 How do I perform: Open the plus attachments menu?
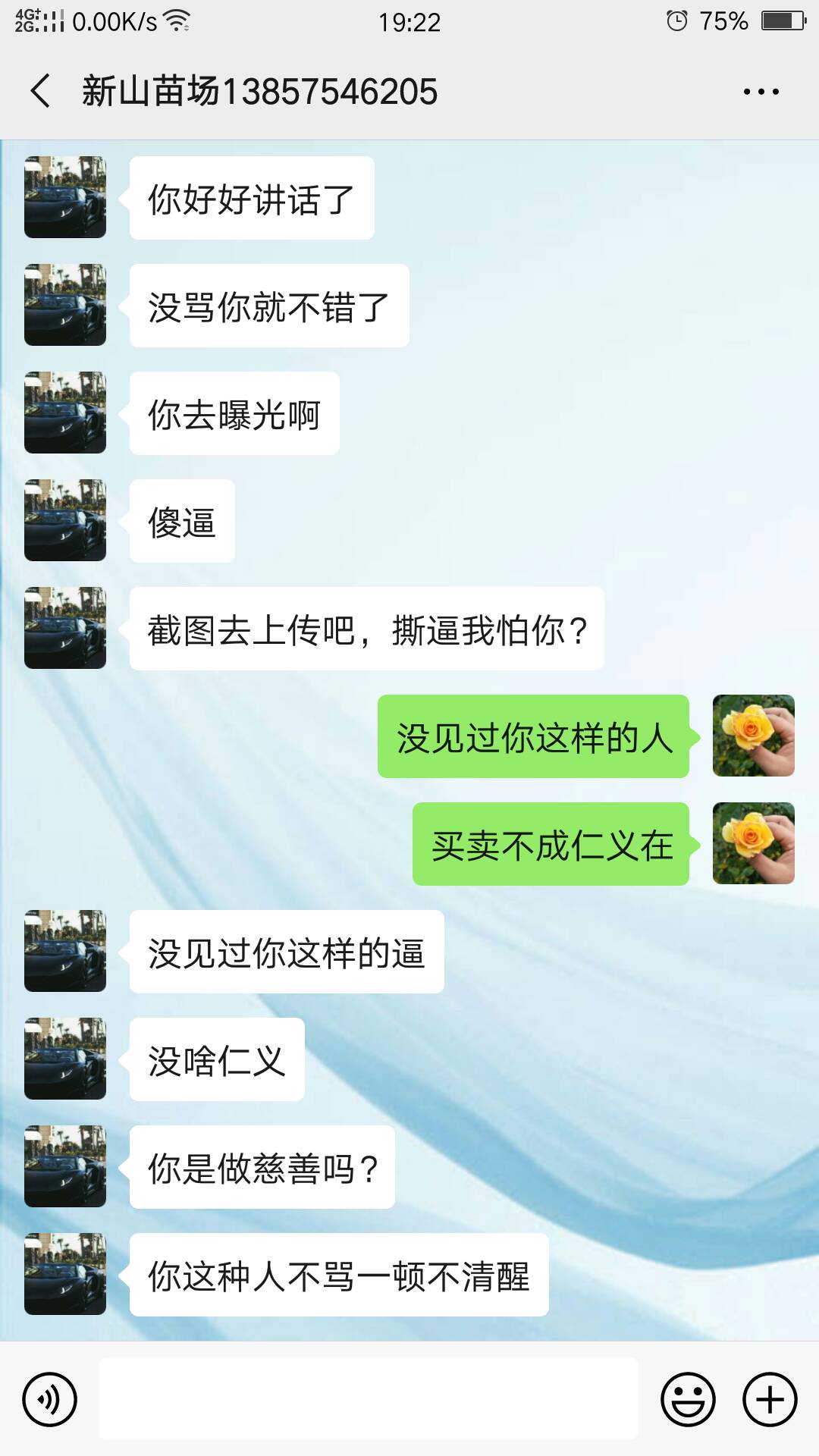tap(770, 1399)
